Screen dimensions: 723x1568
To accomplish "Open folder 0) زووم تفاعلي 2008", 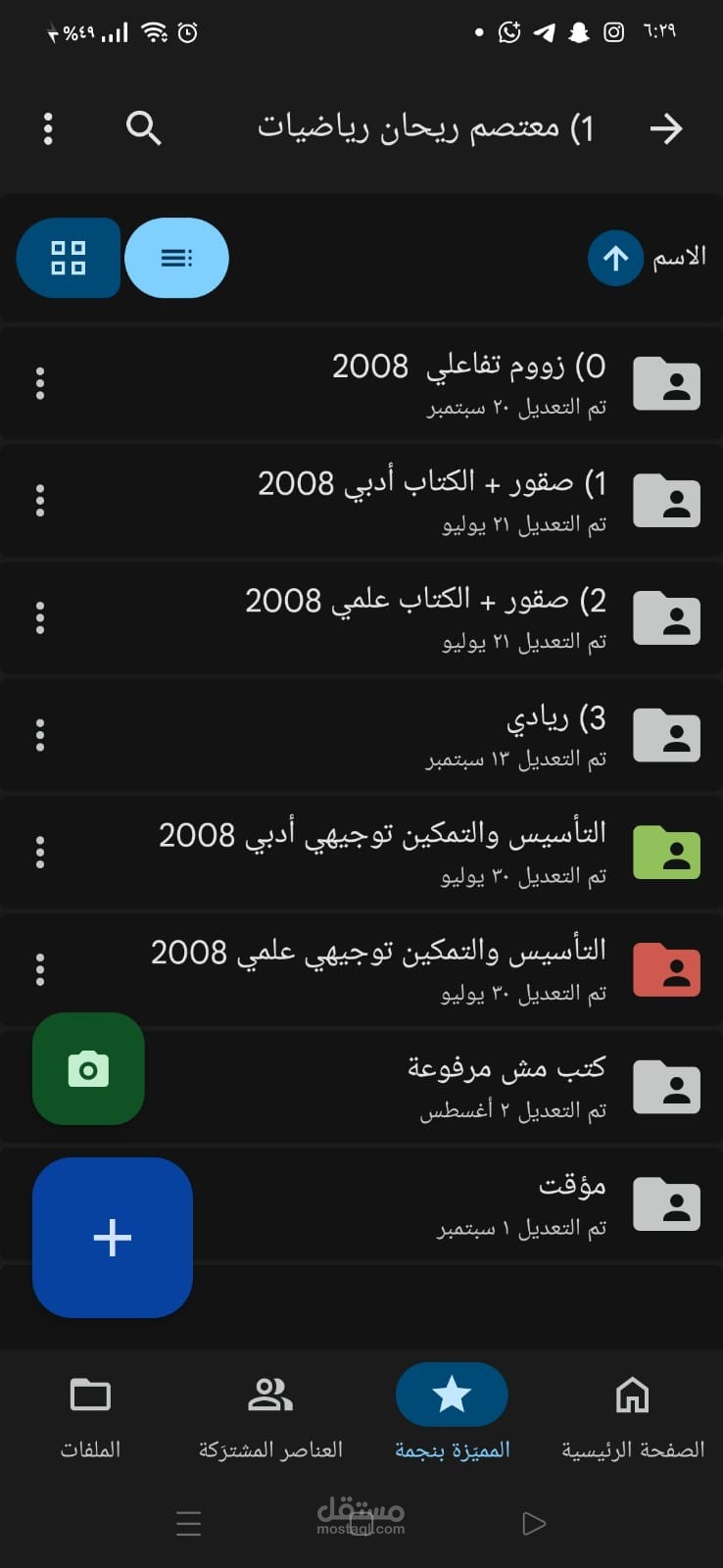I will click(x=361, y=383).
